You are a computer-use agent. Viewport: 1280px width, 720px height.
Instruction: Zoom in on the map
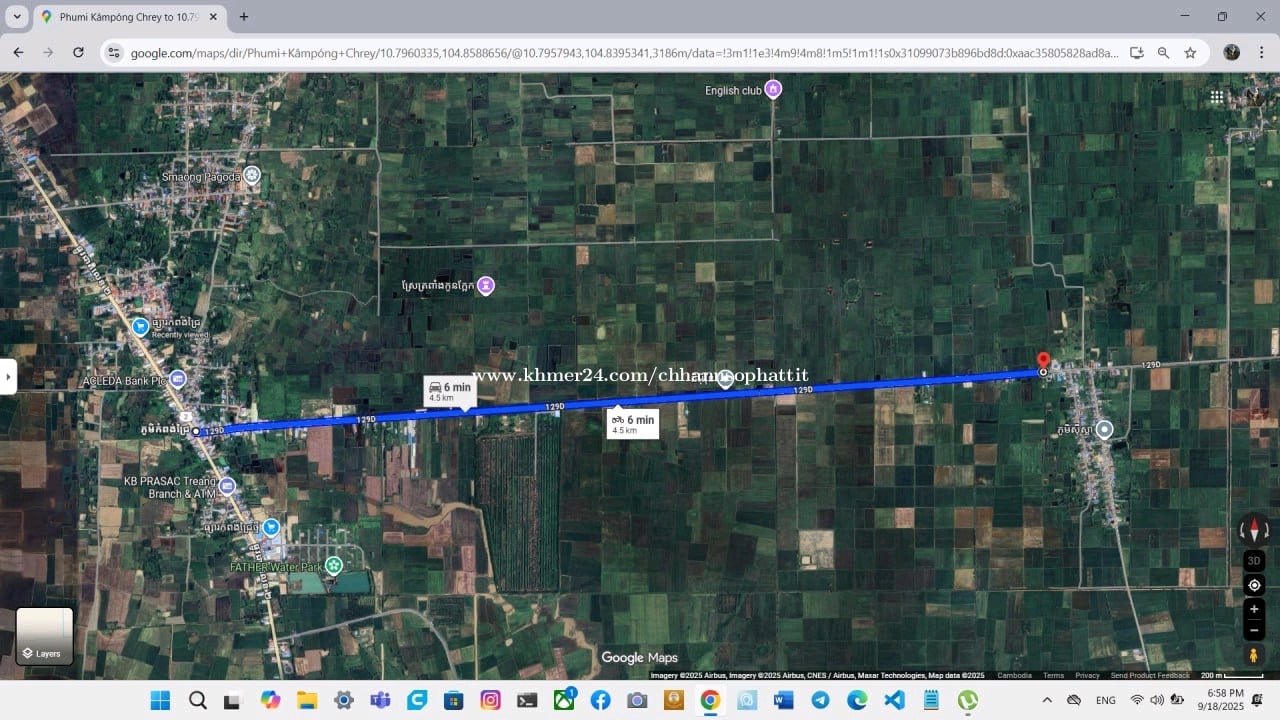[x=1254, y=609]
